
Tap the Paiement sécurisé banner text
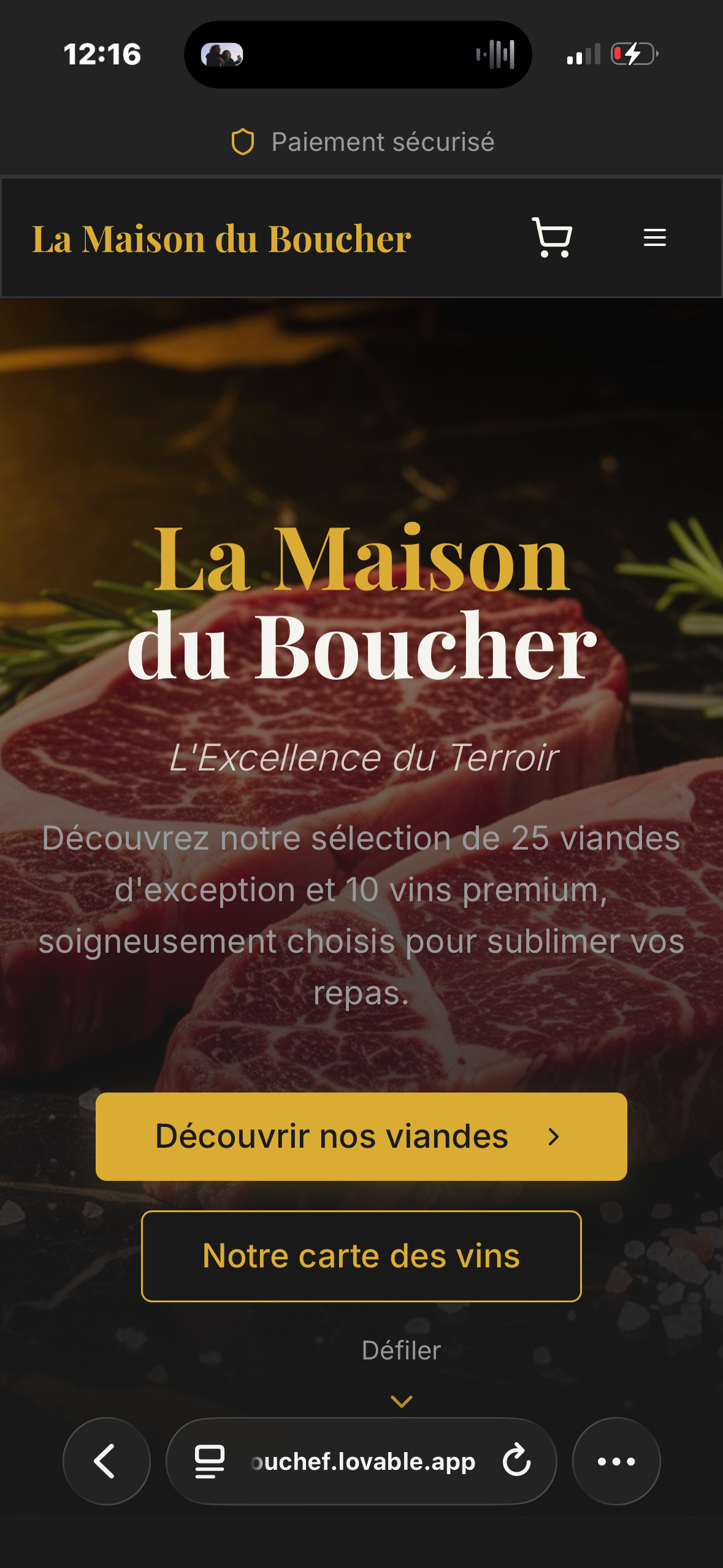click(x=383, y=142)
